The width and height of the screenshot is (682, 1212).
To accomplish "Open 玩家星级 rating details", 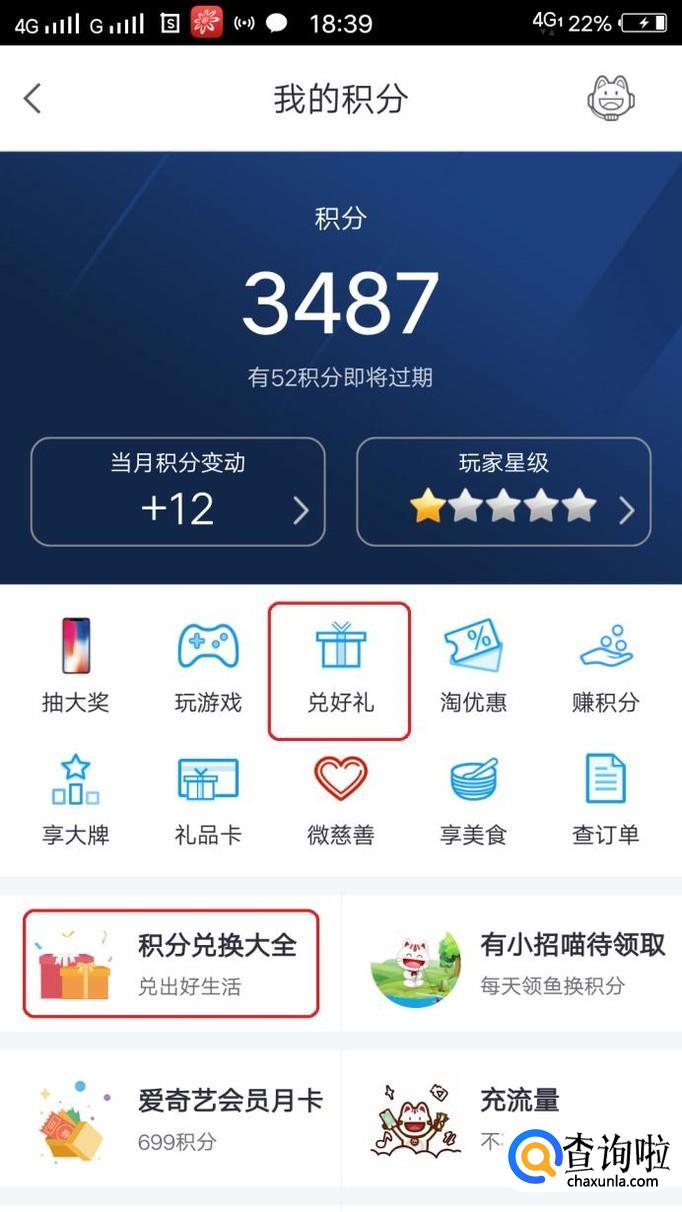I will point(504,492).
